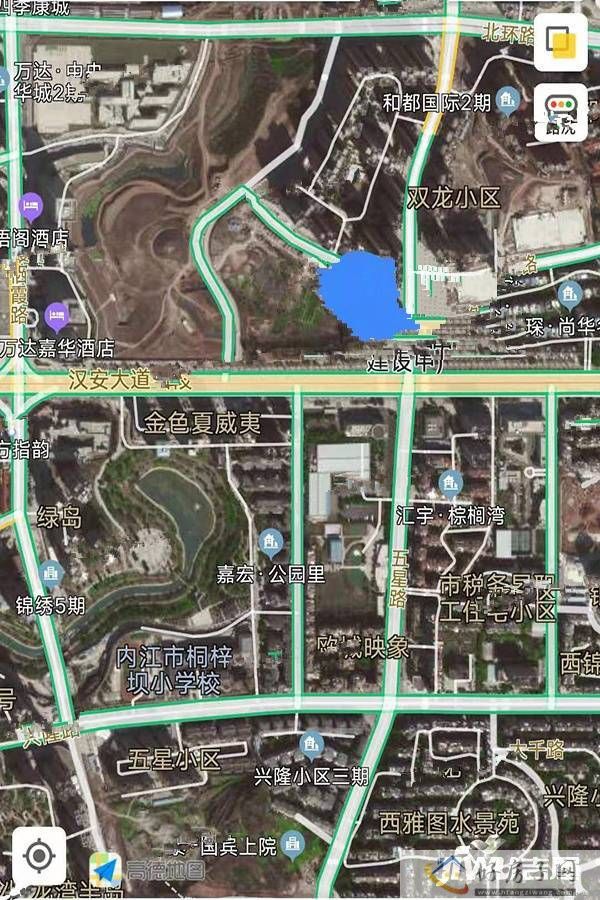This screenshot has width=600, height=900.
Task: Toggle the traffic conditions layer
Action: (560, 110)
